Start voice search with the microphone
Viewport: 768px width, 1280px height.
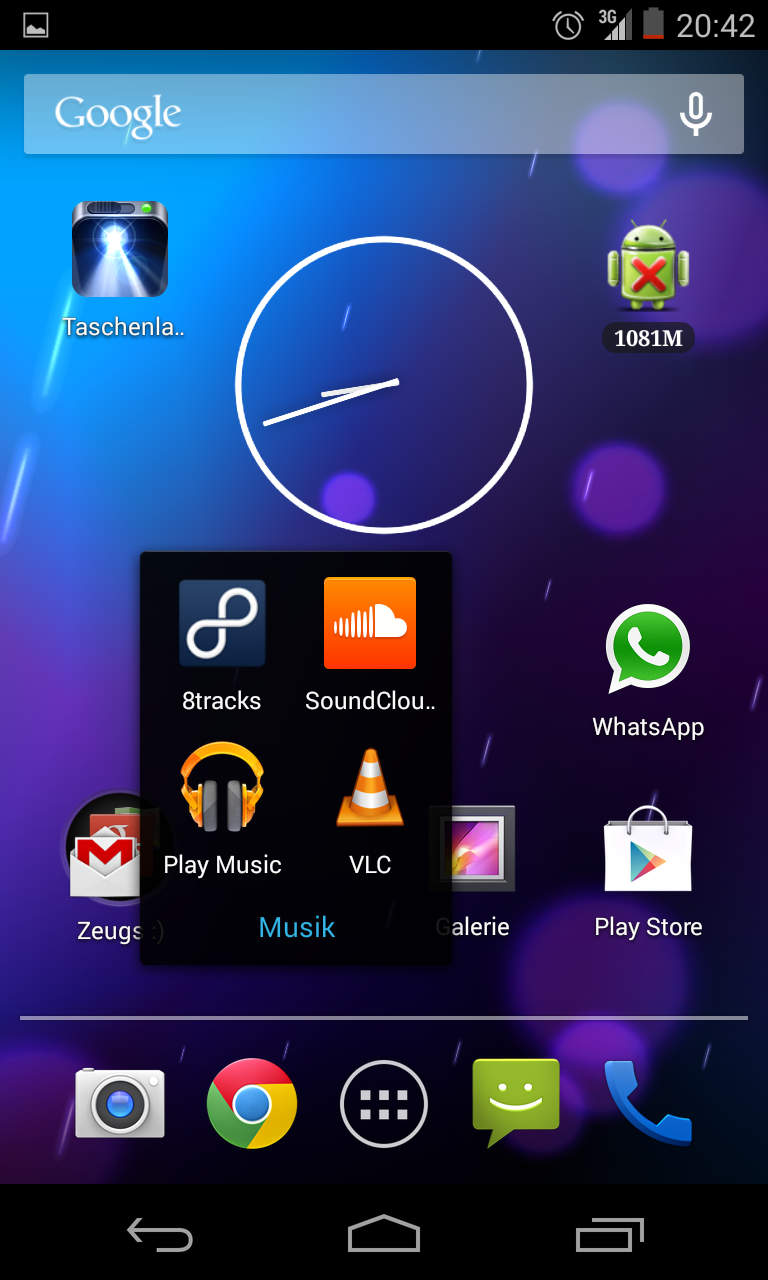pos(696,114)
